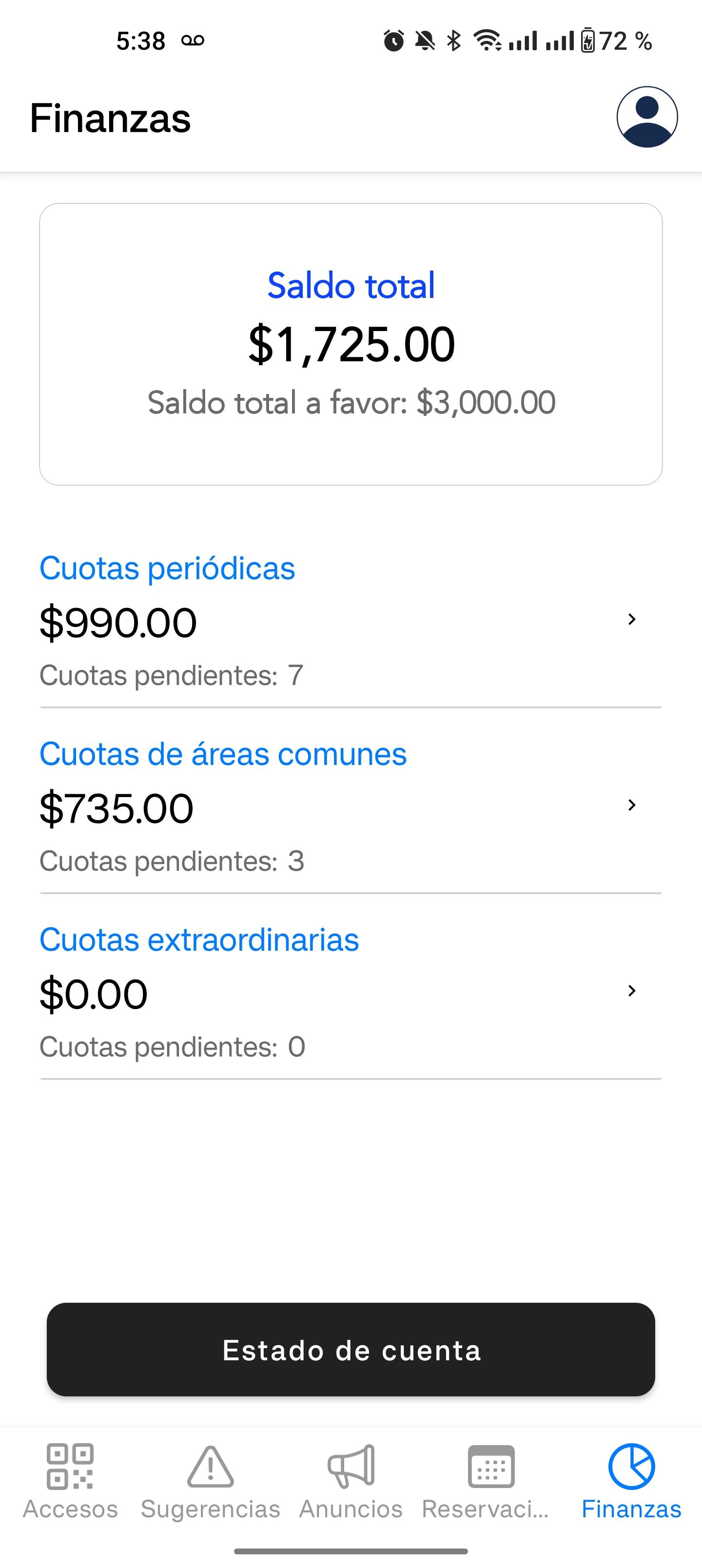Select the Finanzas tab
Viewport: 702px width, 1568px height.
click(631, 1482)
